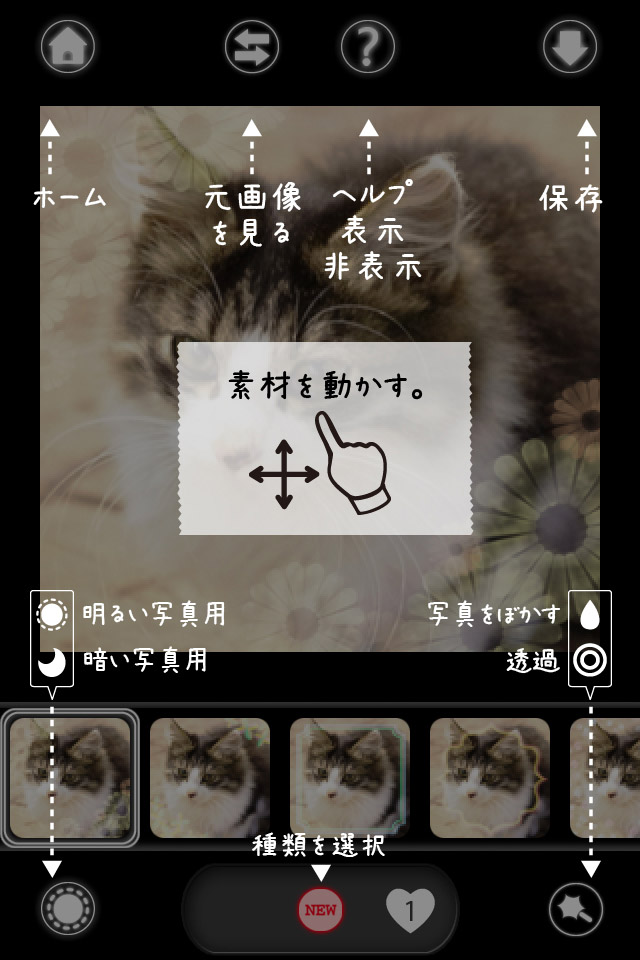View the original image with swap icon
The width and height of the screenshot is (640, 960).
pyautogui.click(x=252, y=46)
